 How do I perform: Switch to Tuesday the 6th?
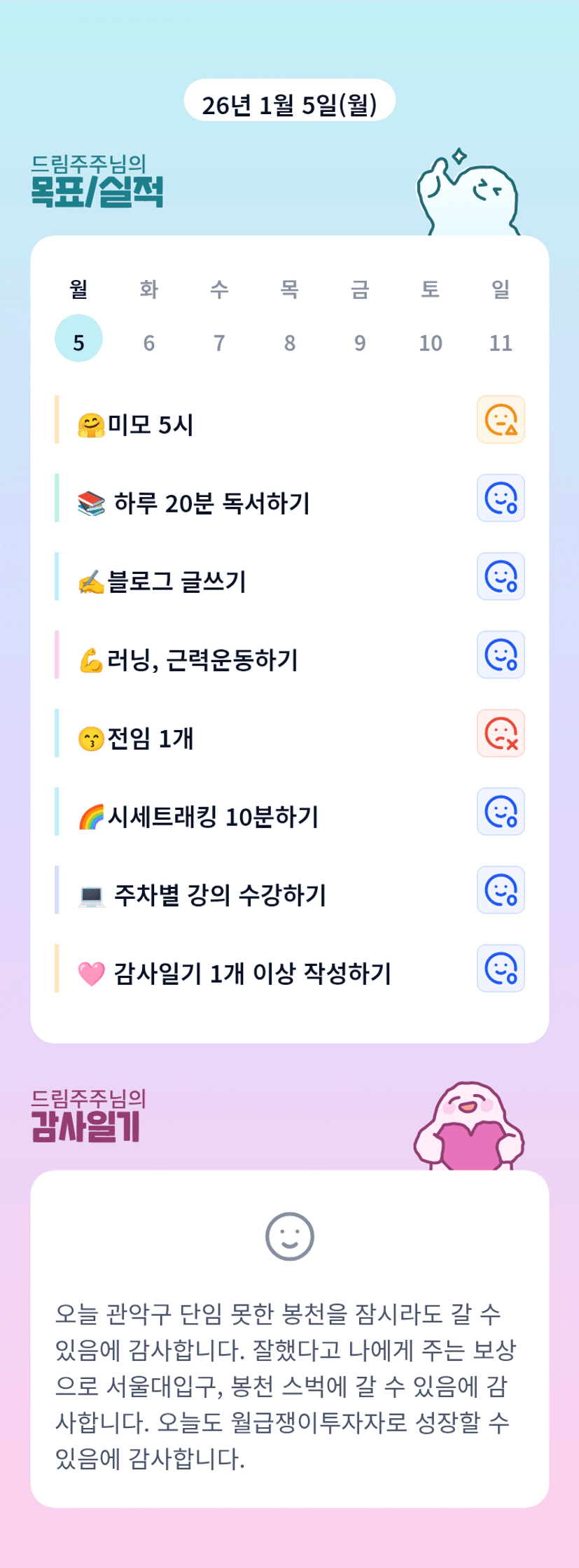pyautogui.click(x=149, y=342)
